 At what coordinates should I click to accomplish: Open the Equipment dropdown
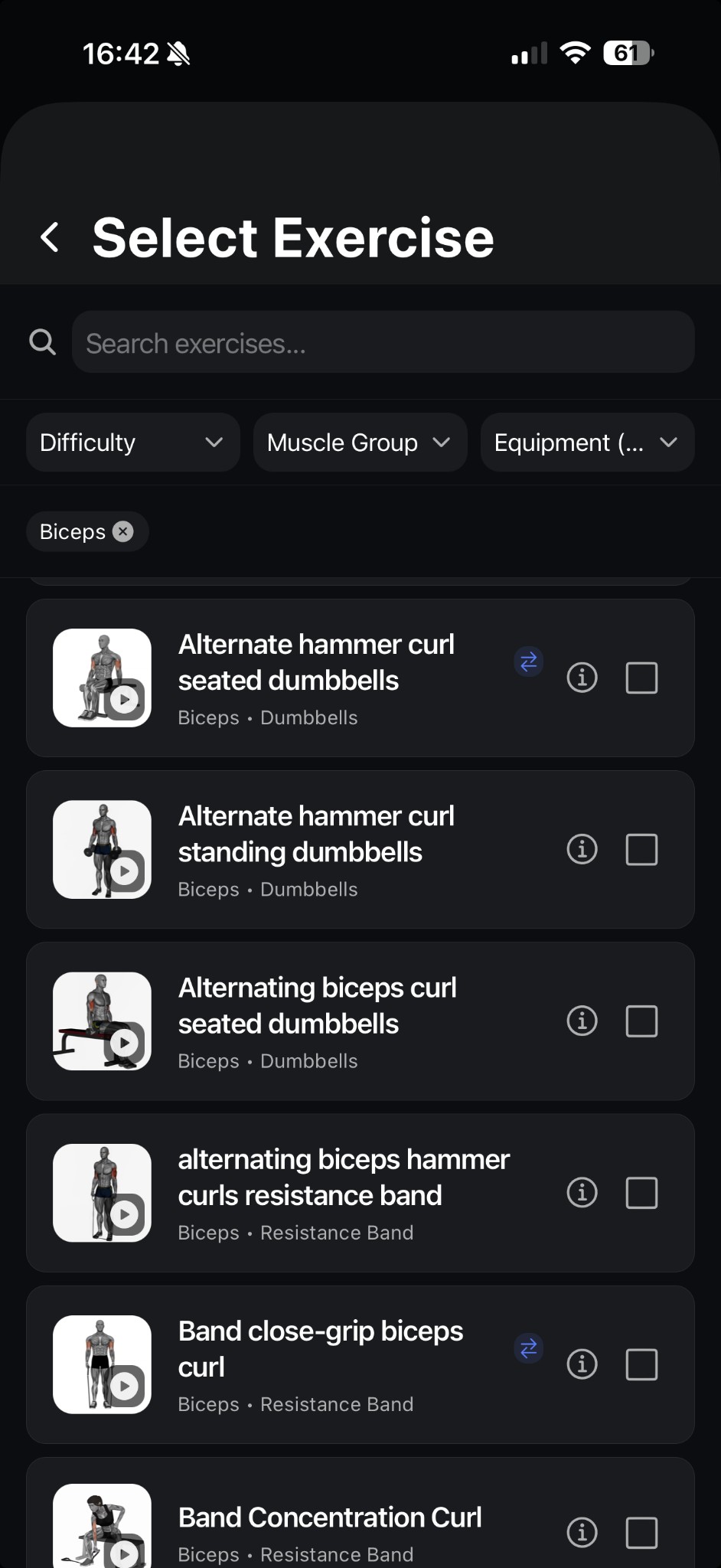click(x=586, y=442)
